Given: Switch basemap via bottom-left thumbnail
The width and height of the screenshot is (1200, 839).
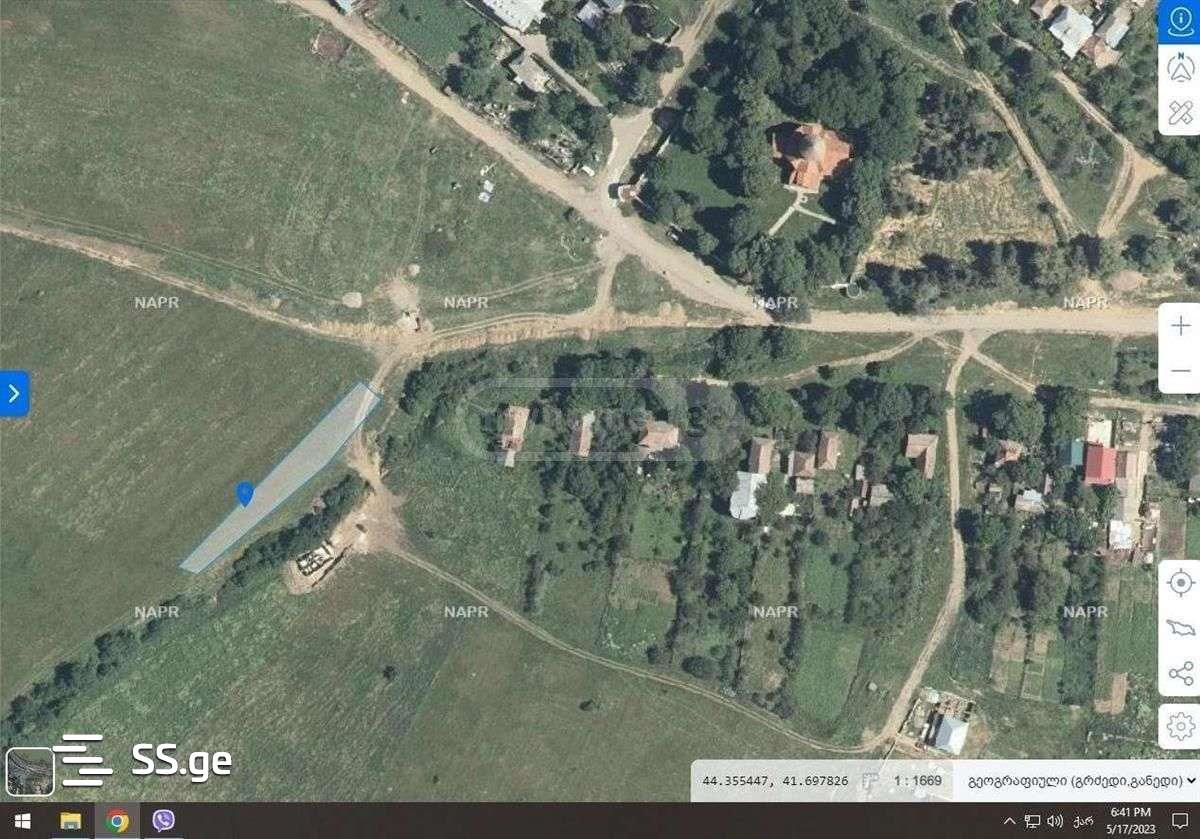Looking at the screenshot, I should coord(30,772).
